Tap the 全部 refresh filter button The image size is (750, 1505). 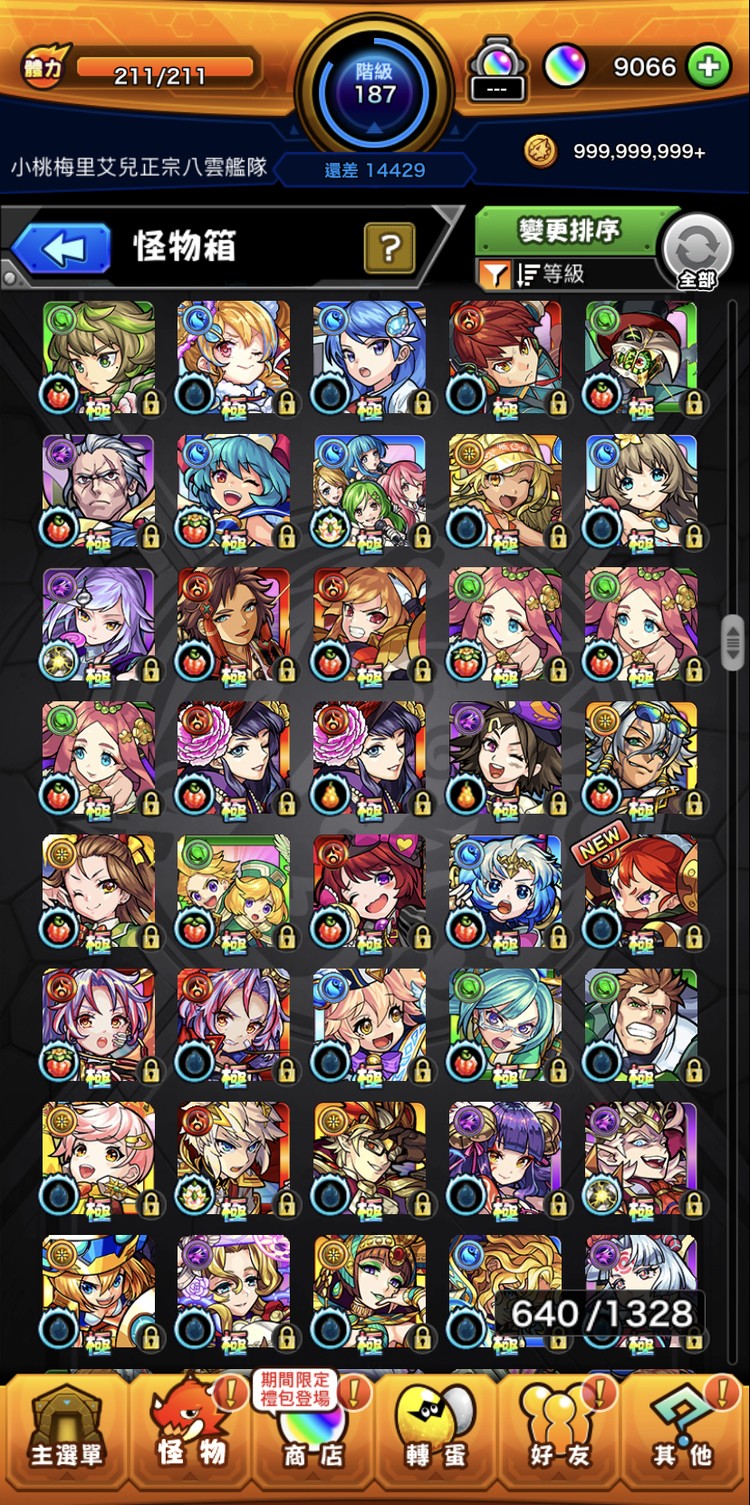[x=697, y=252]
